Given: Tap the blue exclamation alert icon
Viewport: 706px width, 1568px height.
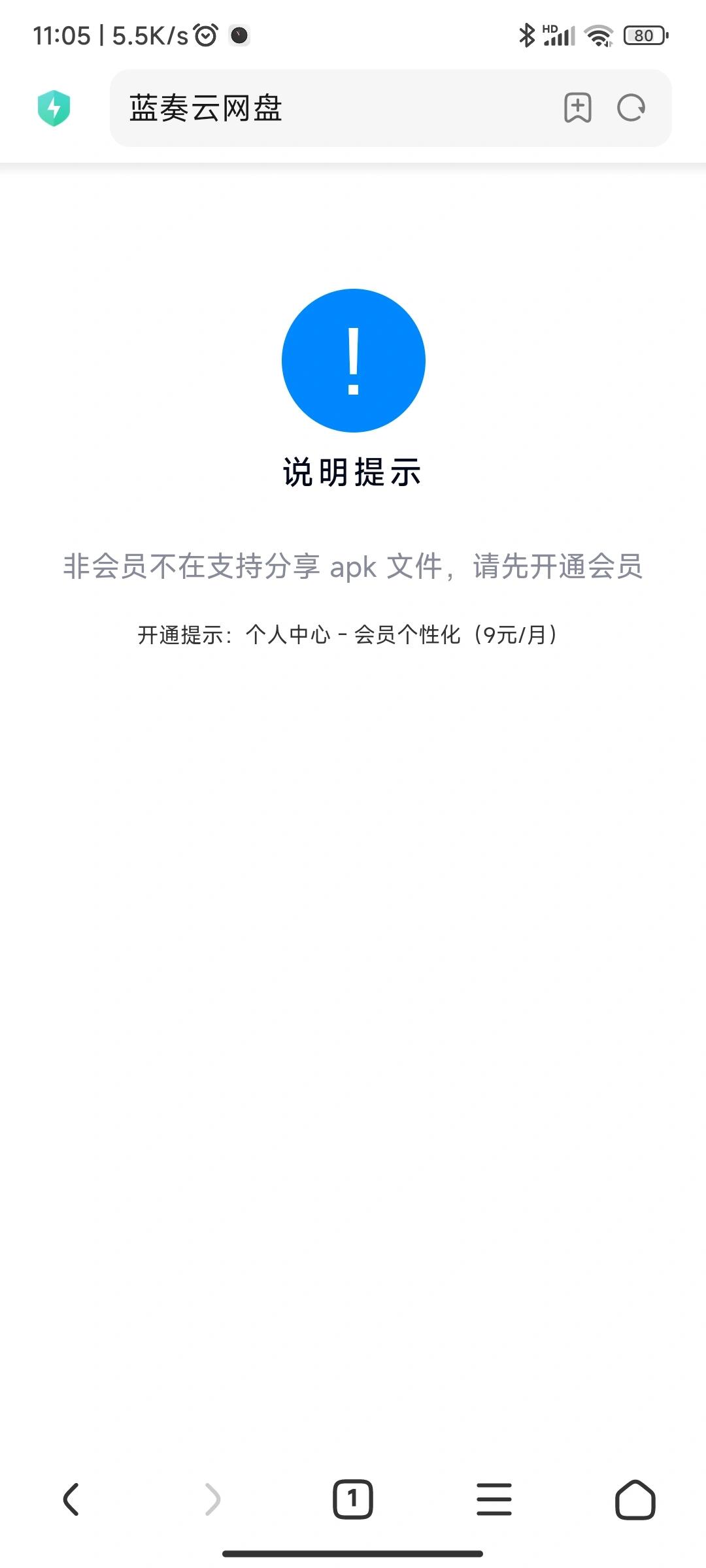Looking at the screenshot, I should pyautogui.click(x=353, y=360).
